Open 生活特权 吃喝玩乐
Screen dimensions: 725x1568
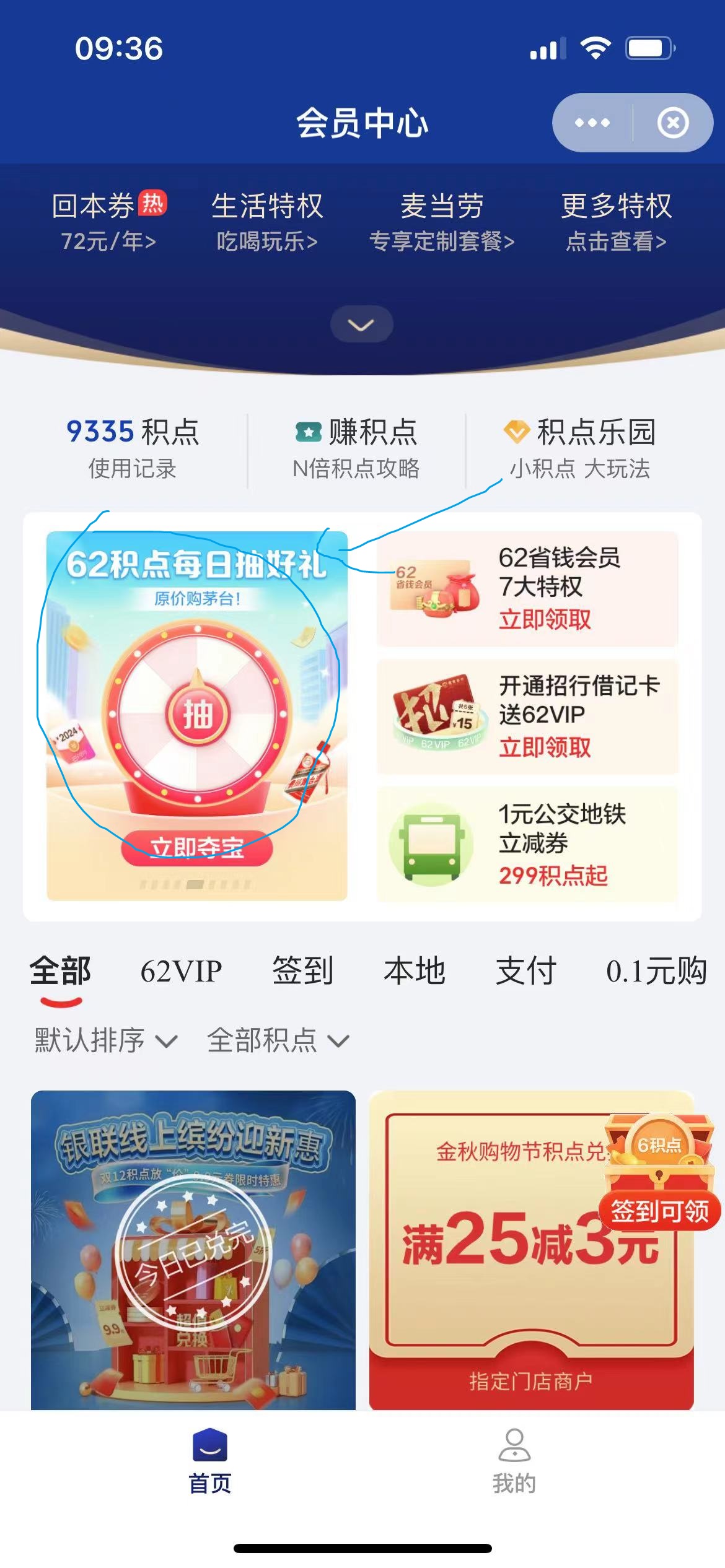pyautogui.click(x=267, y=222)
